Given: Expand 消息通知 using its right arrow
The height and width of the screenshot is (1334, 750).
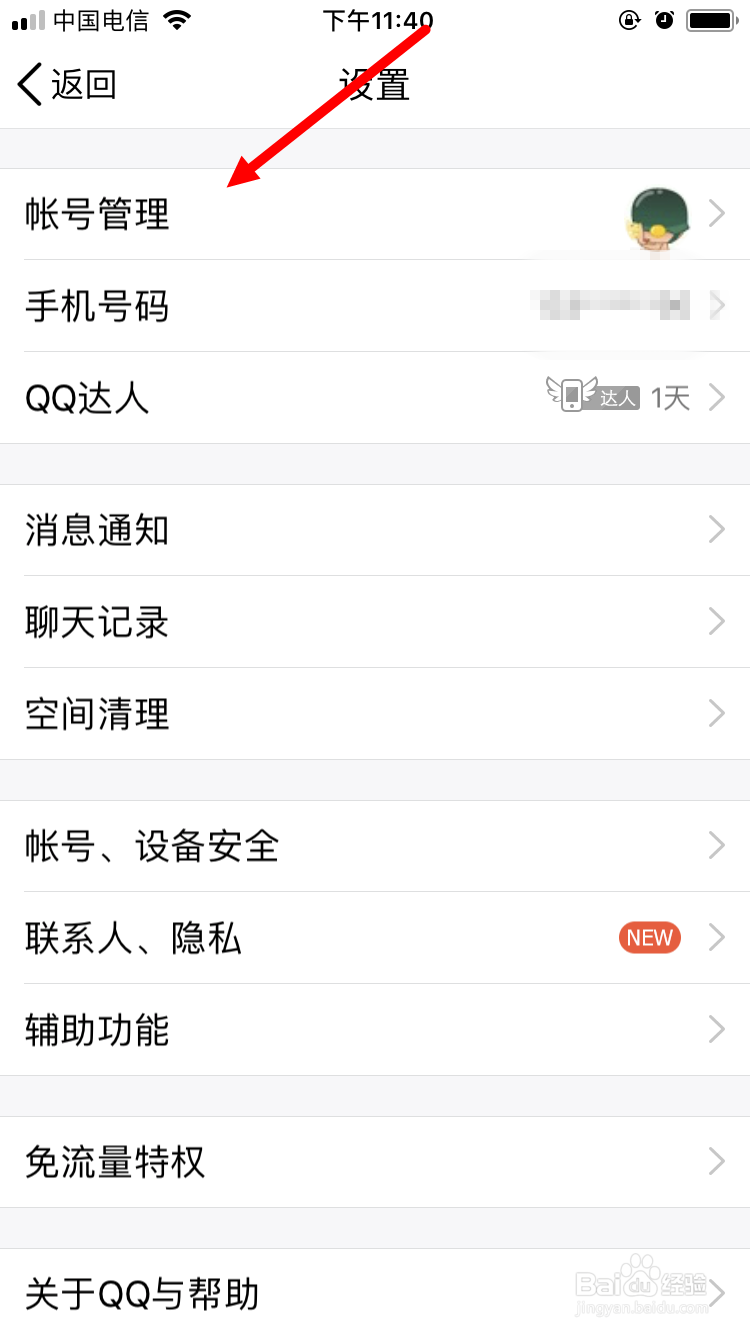Looking at the screenshot, I should pyautogui.click(x=717, y=530).
